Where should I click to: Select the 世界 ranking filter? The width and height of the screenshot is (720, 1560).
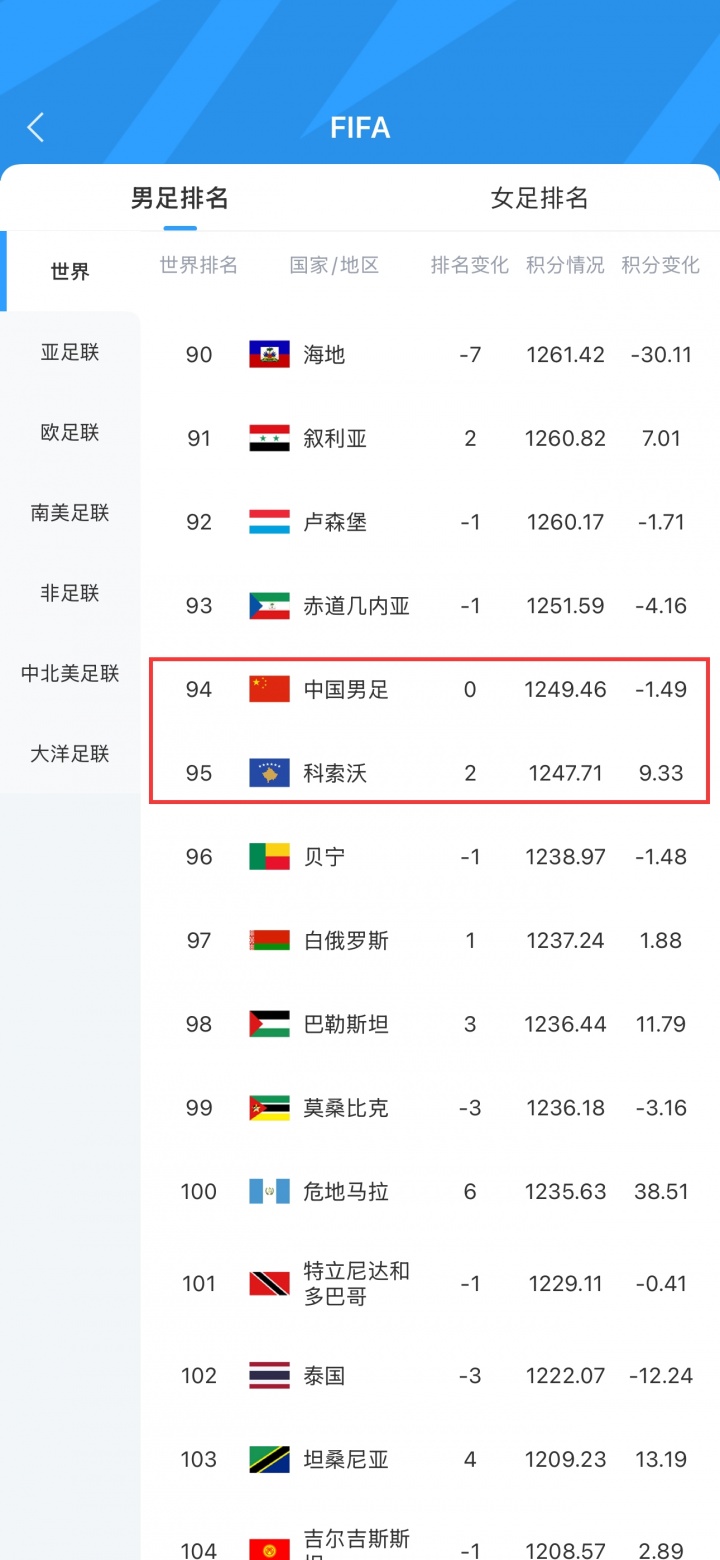(x=70, y=271)
